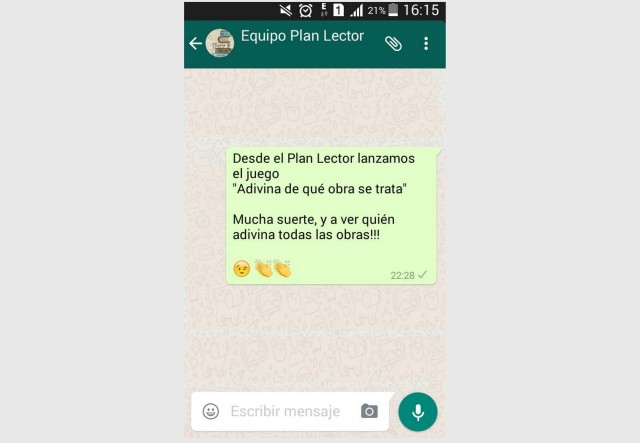Open the emoji picker
The image size is (640, 443).
(211, 411)
